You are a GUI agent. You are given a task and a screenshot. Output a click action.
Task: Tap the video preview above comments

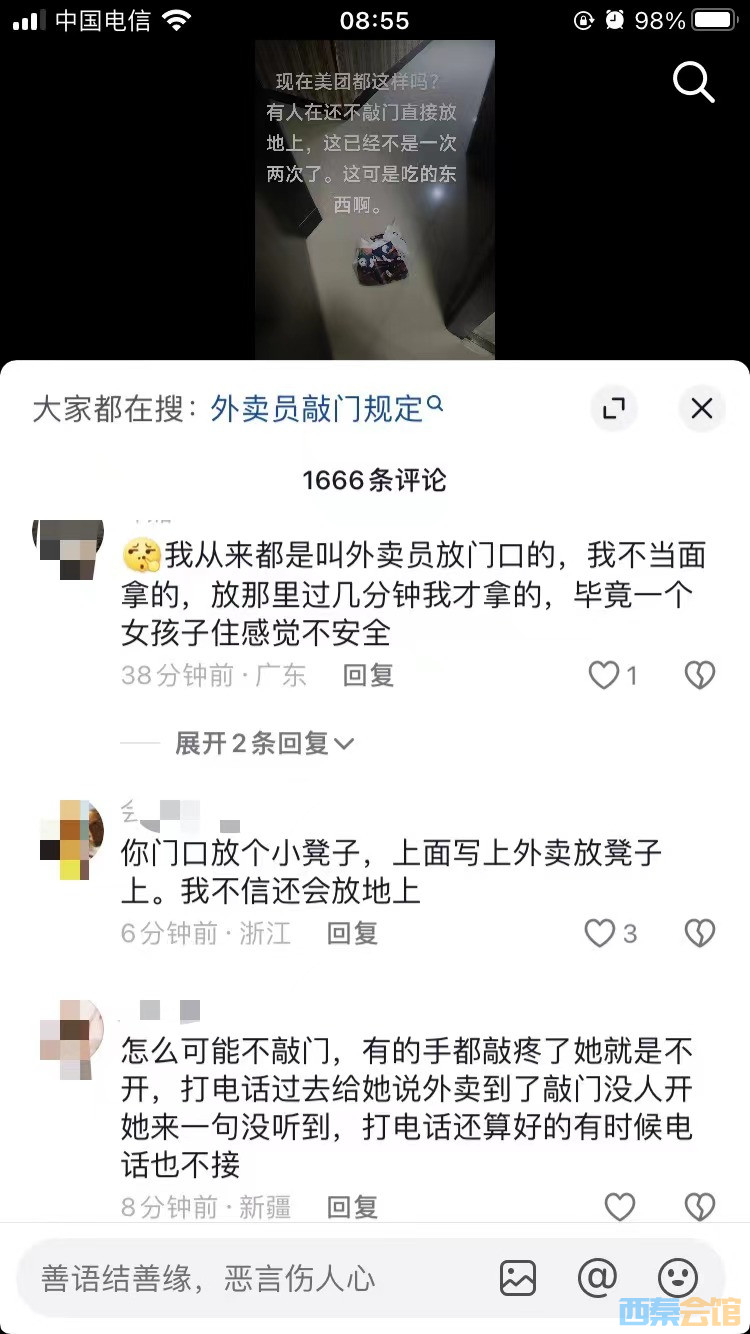click(x=375, y=200)
